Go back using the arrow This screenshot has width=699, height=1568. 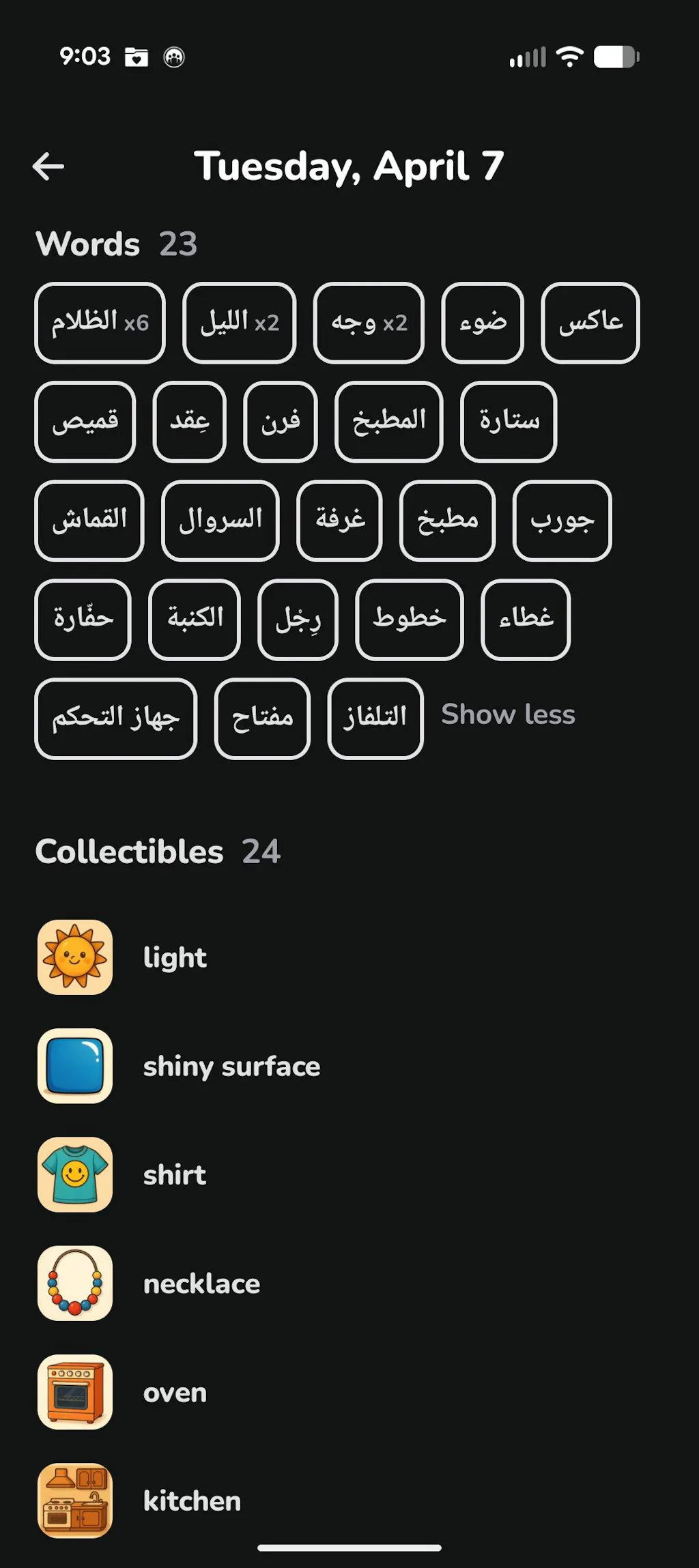pyautogui.click(x=48, y=166)
